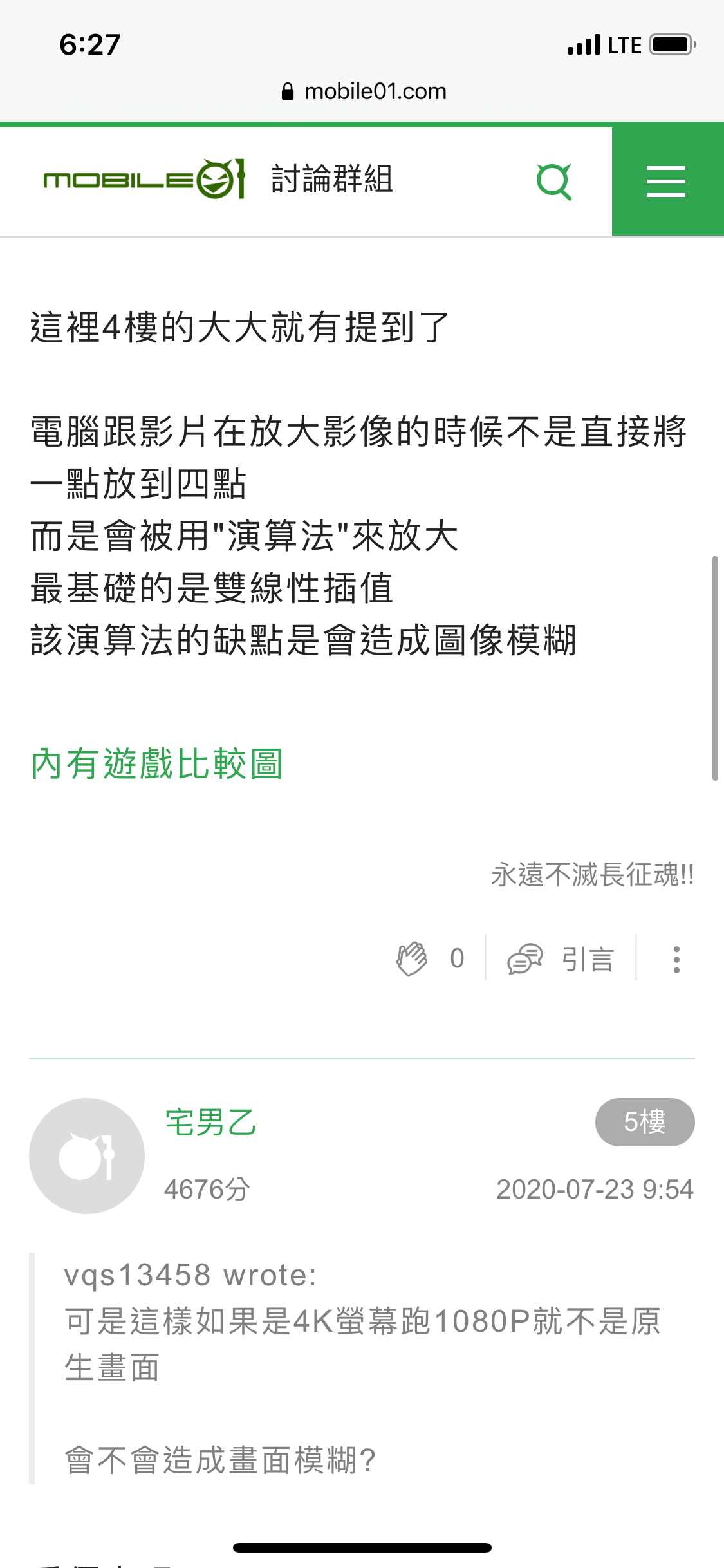
Task: Open the 內有遊戲比較圖 link
Action: (157, 764)
